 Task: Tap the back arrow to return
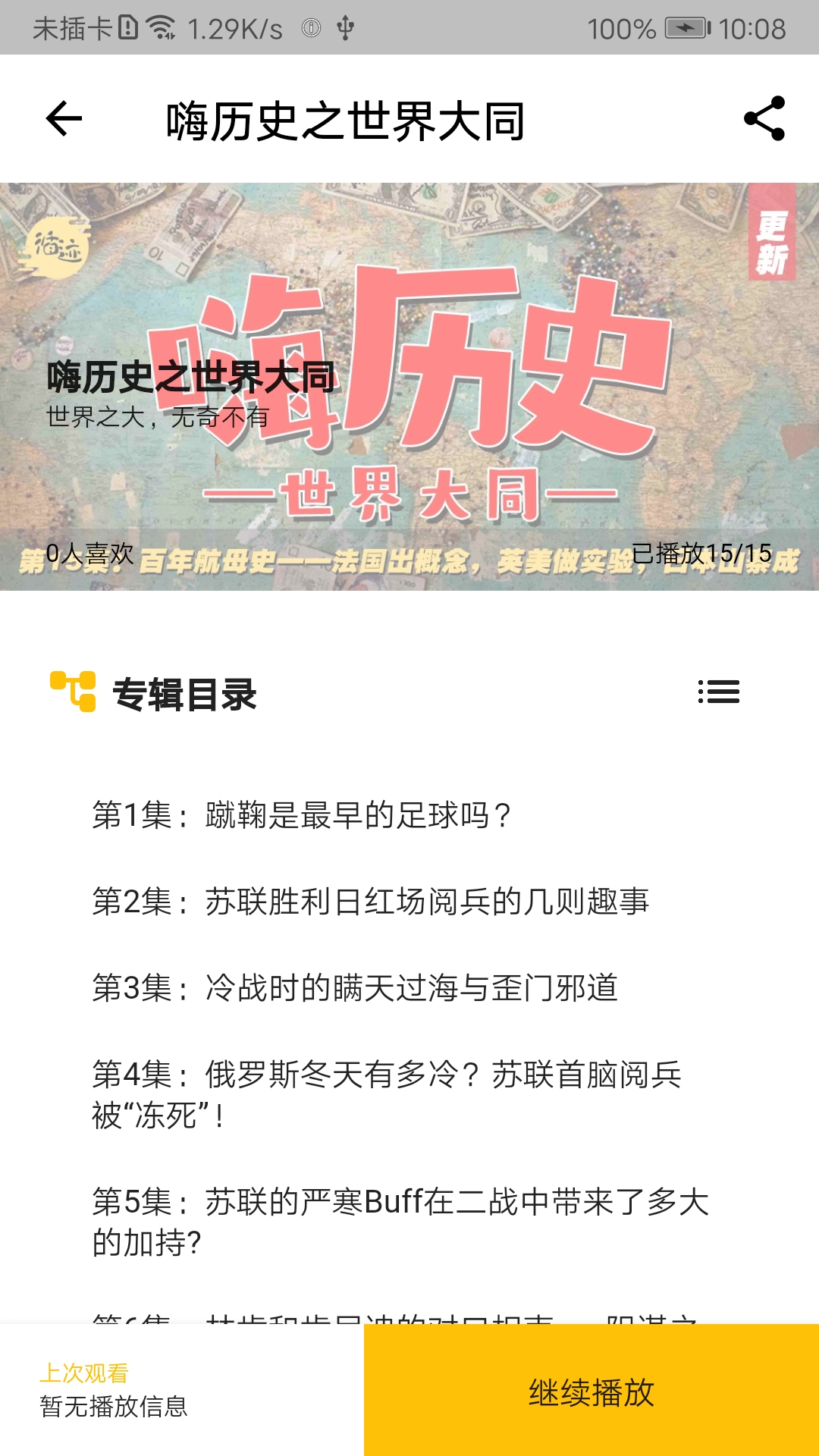coord(63,120)
